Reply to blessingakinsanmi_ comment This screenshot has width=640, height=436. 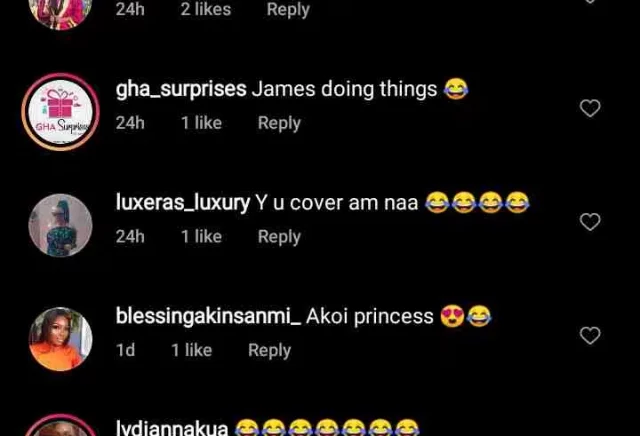coord(269,350)
